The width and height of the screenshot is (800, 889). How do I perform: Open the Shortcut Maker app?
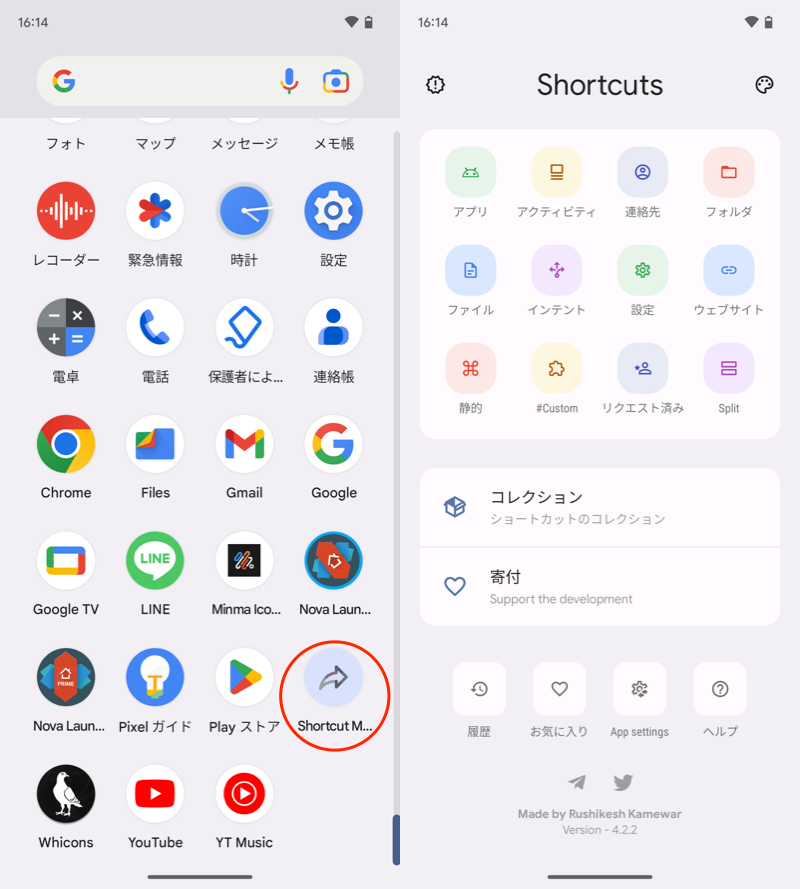click(334, 679)
